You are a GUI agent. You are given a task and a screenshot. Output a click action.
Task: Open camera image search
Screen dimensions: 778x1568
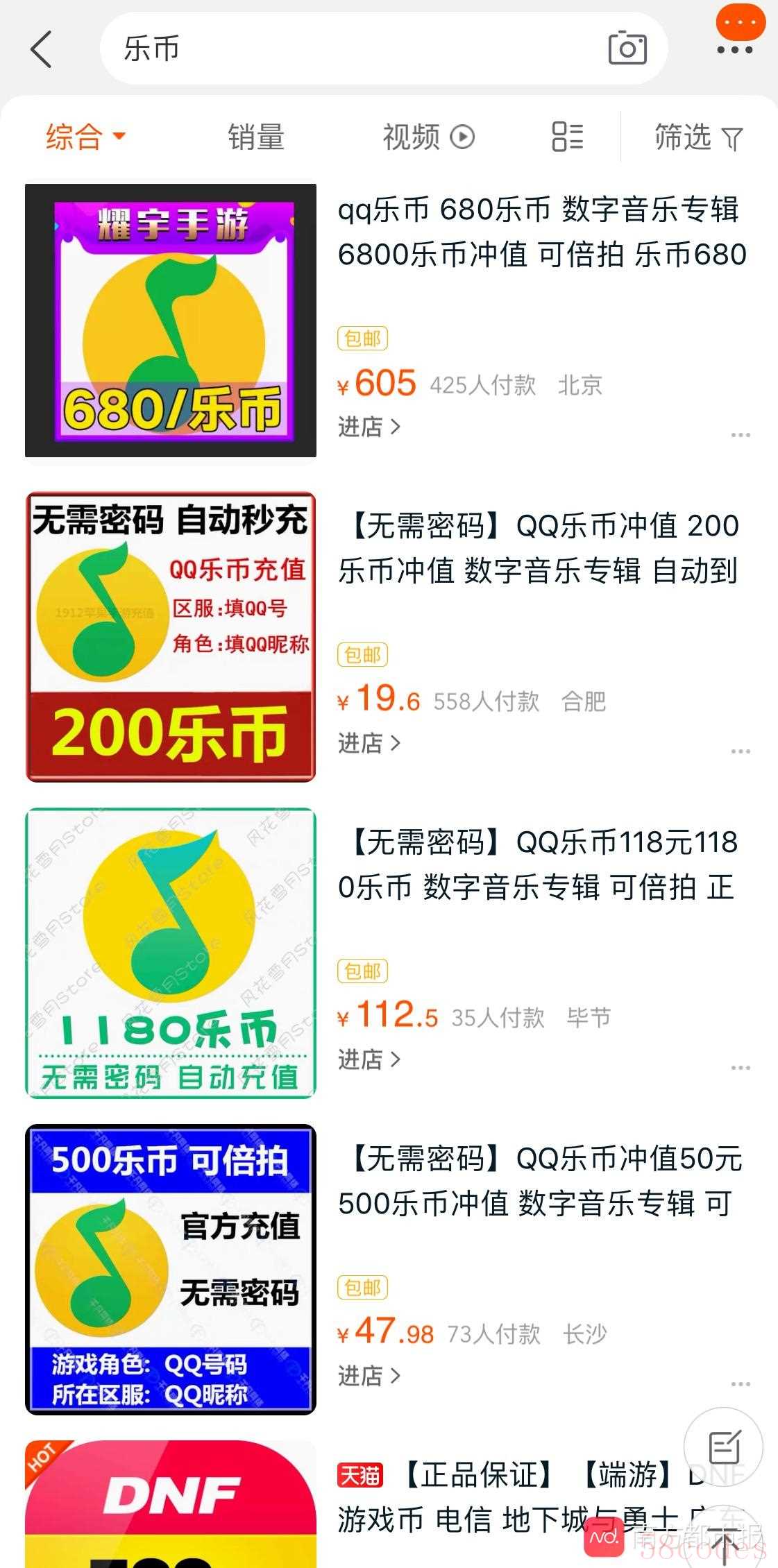point(627,48)
